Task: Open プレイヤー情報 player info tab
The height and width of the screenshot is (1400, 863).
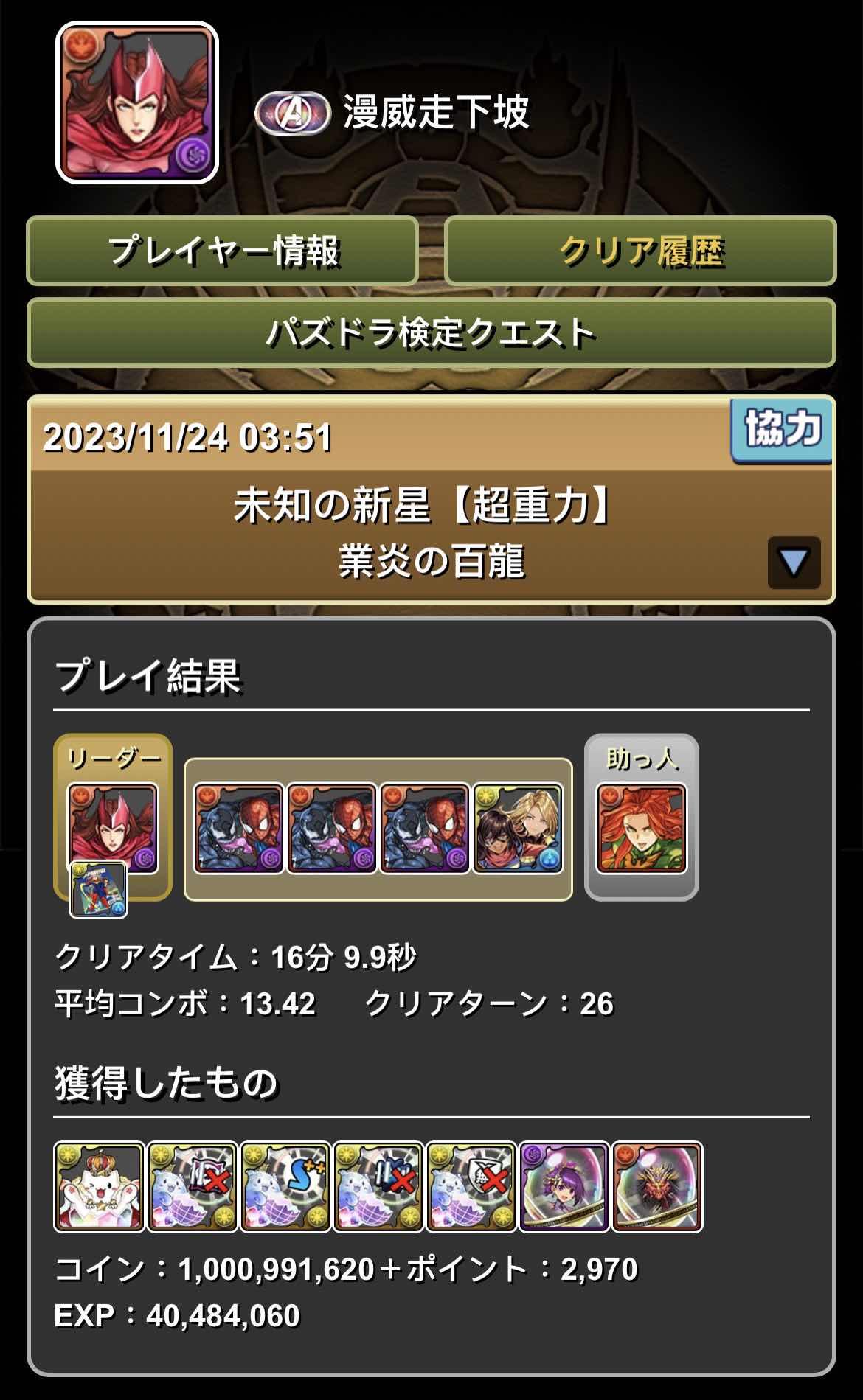Action: coord(222,251)
